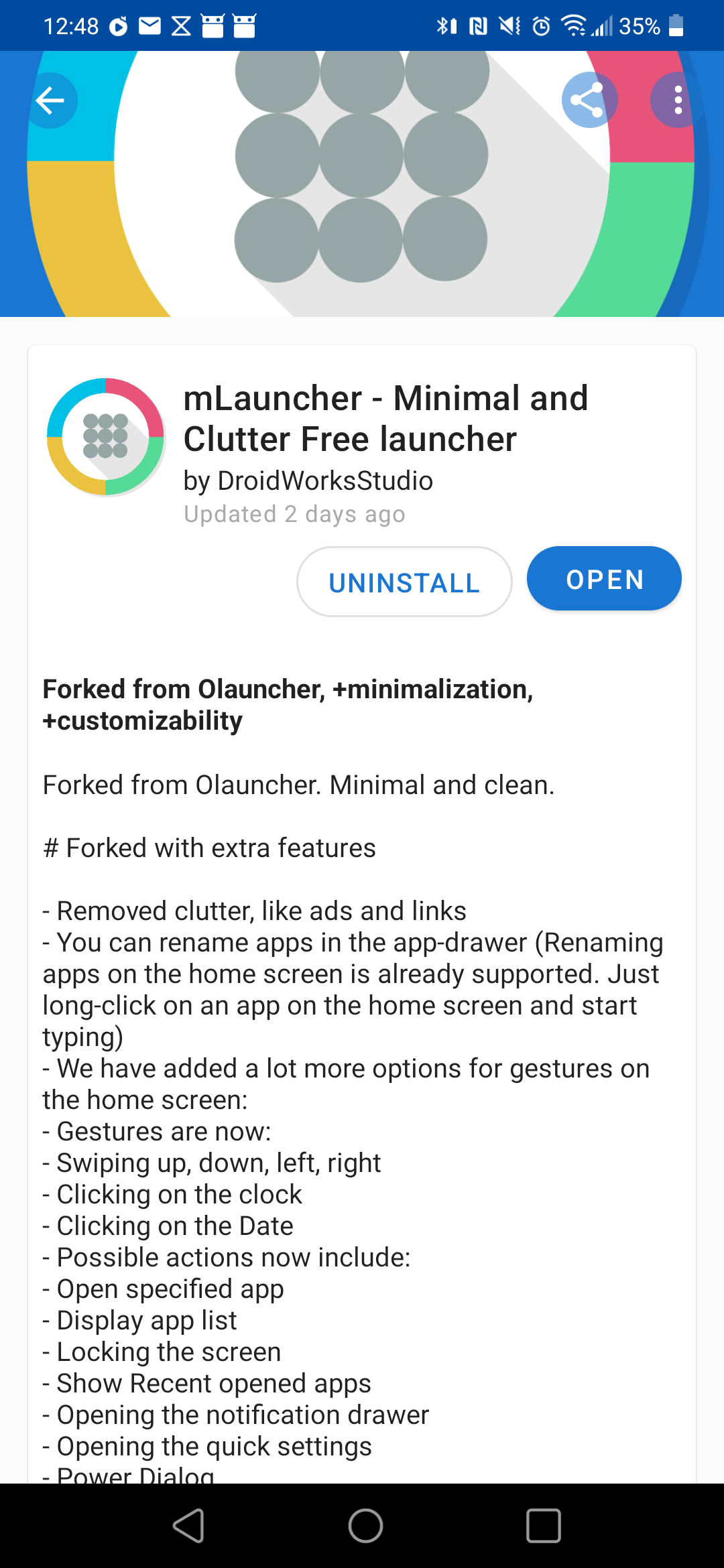This screenshot has width=724, height=1568.
Task: Open the system recent apps view
Action: [543, 1526]
